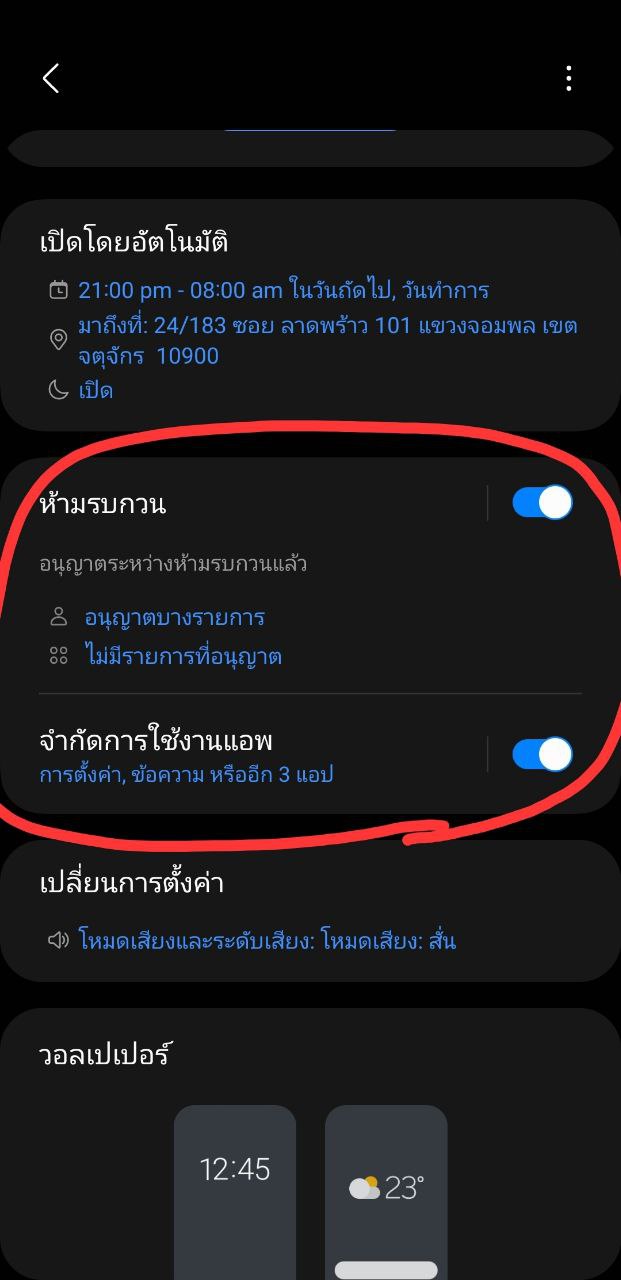Go back using the top-left arrow
Image resolution: width=621 pixels, height=1280 pixels.
tap(51, 78)
